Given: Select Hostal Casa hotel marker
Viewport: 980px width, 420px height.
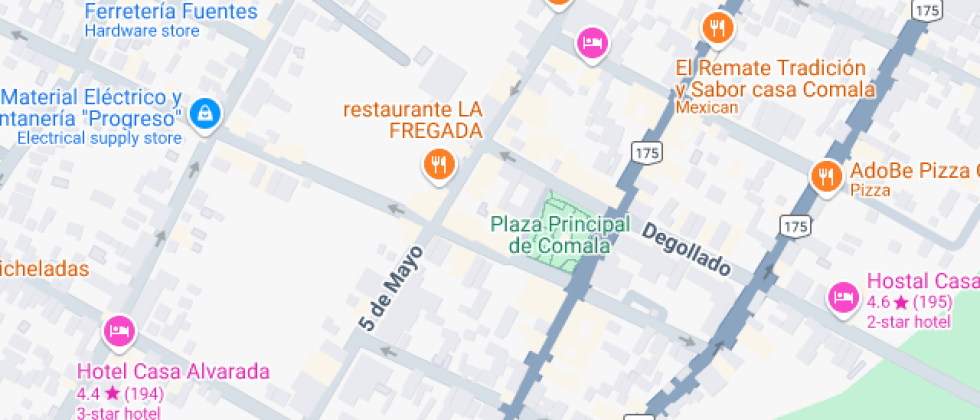Looking at the screenshot, I should click(x=842, y=296).
